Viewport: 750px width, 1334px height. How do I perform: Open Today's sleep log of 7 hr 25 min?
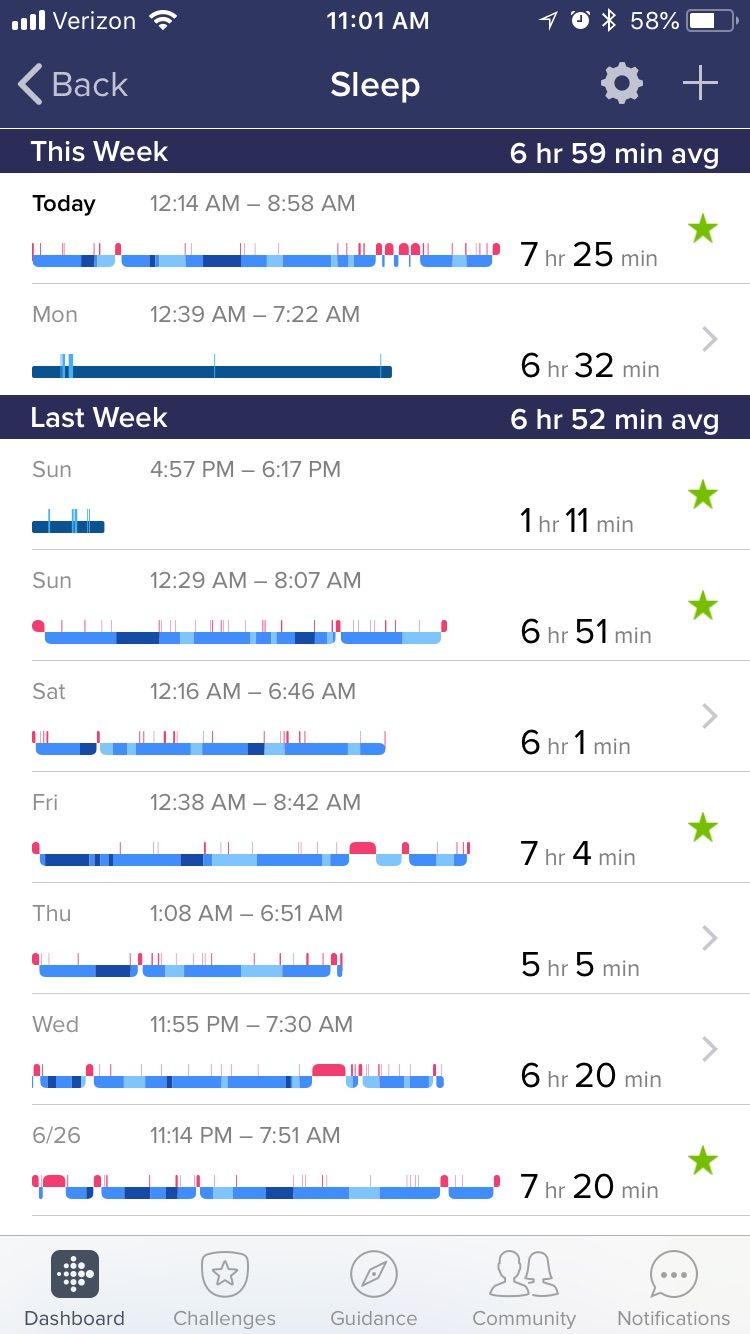[x=375, y=228]
